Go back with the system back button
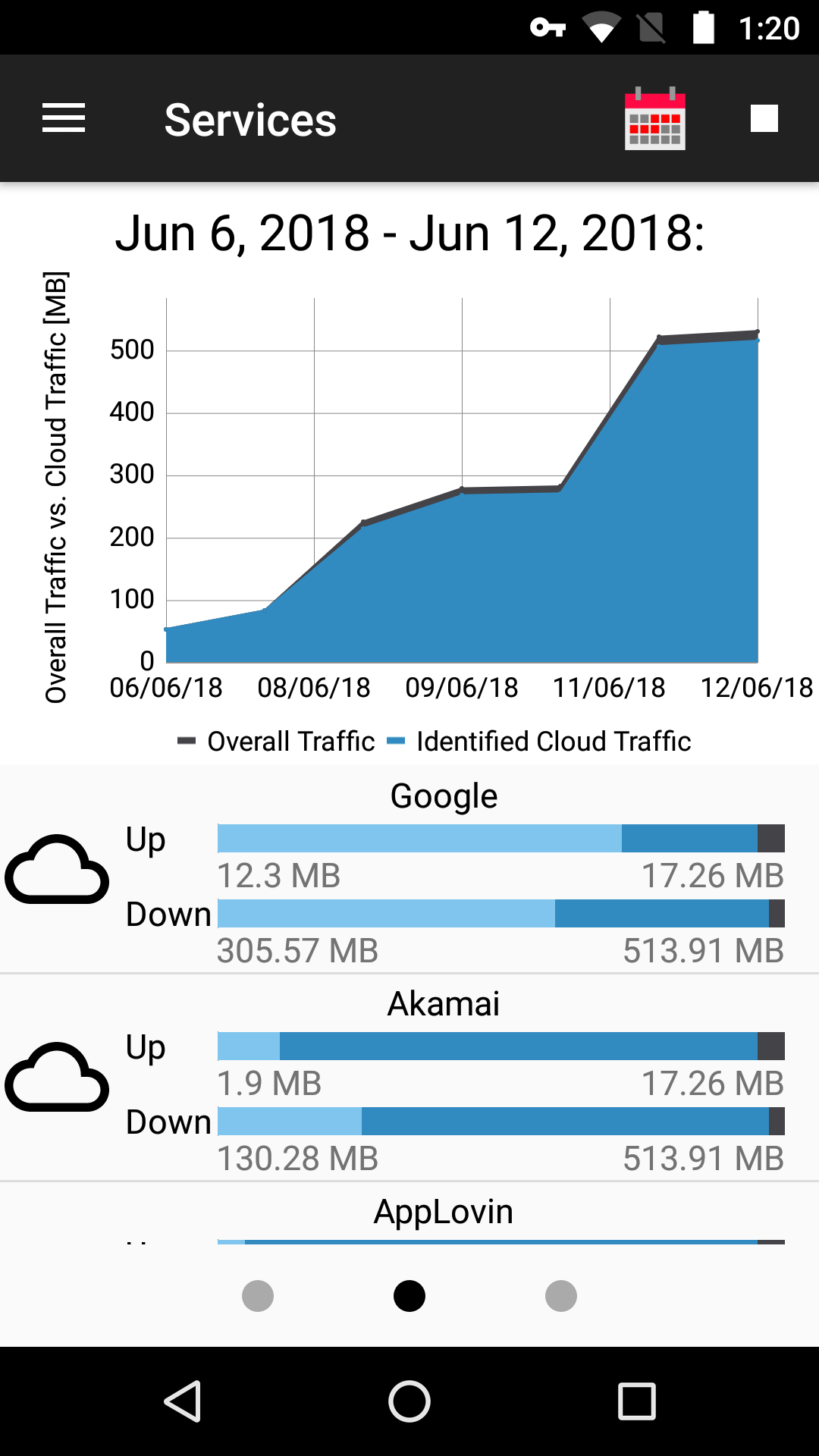Screen dimensions: 819x1456 tap(183, 1401)
